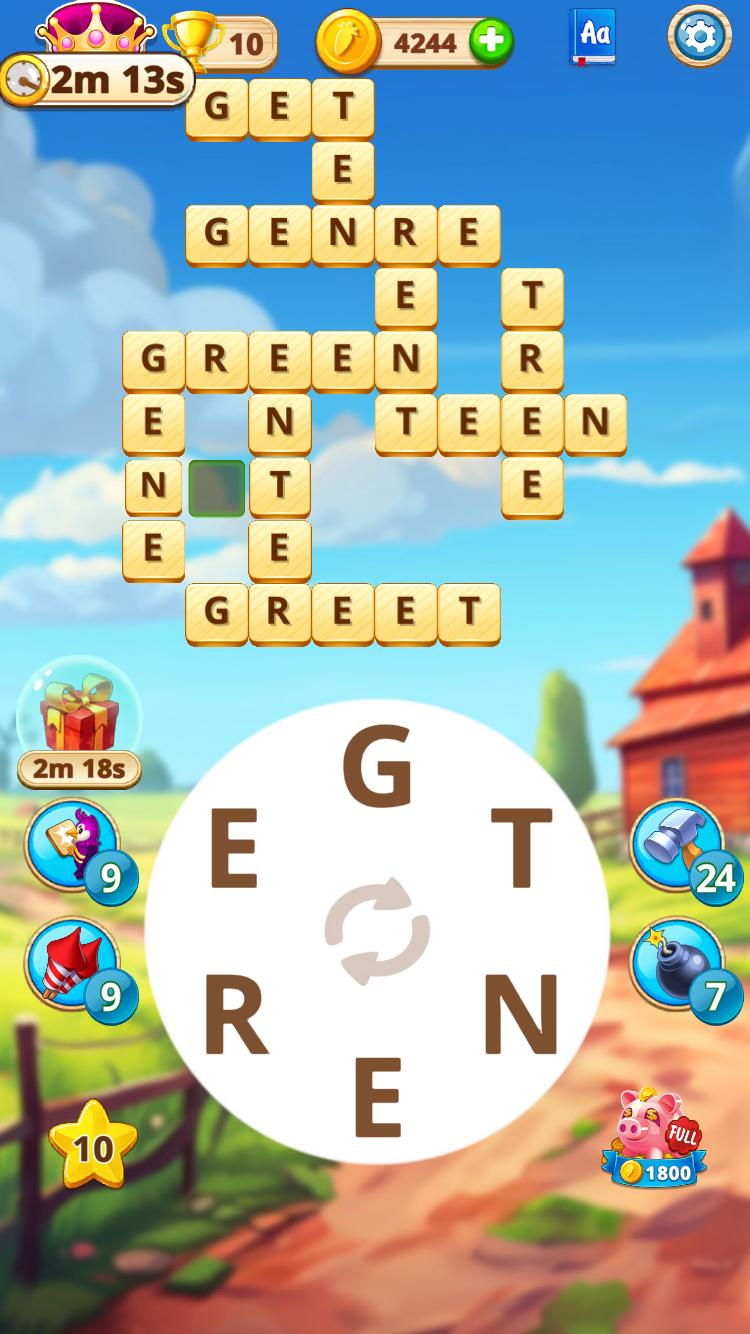750x1334 pixels.
Task: Use the bird hint booster
Action: pos(72,846)
